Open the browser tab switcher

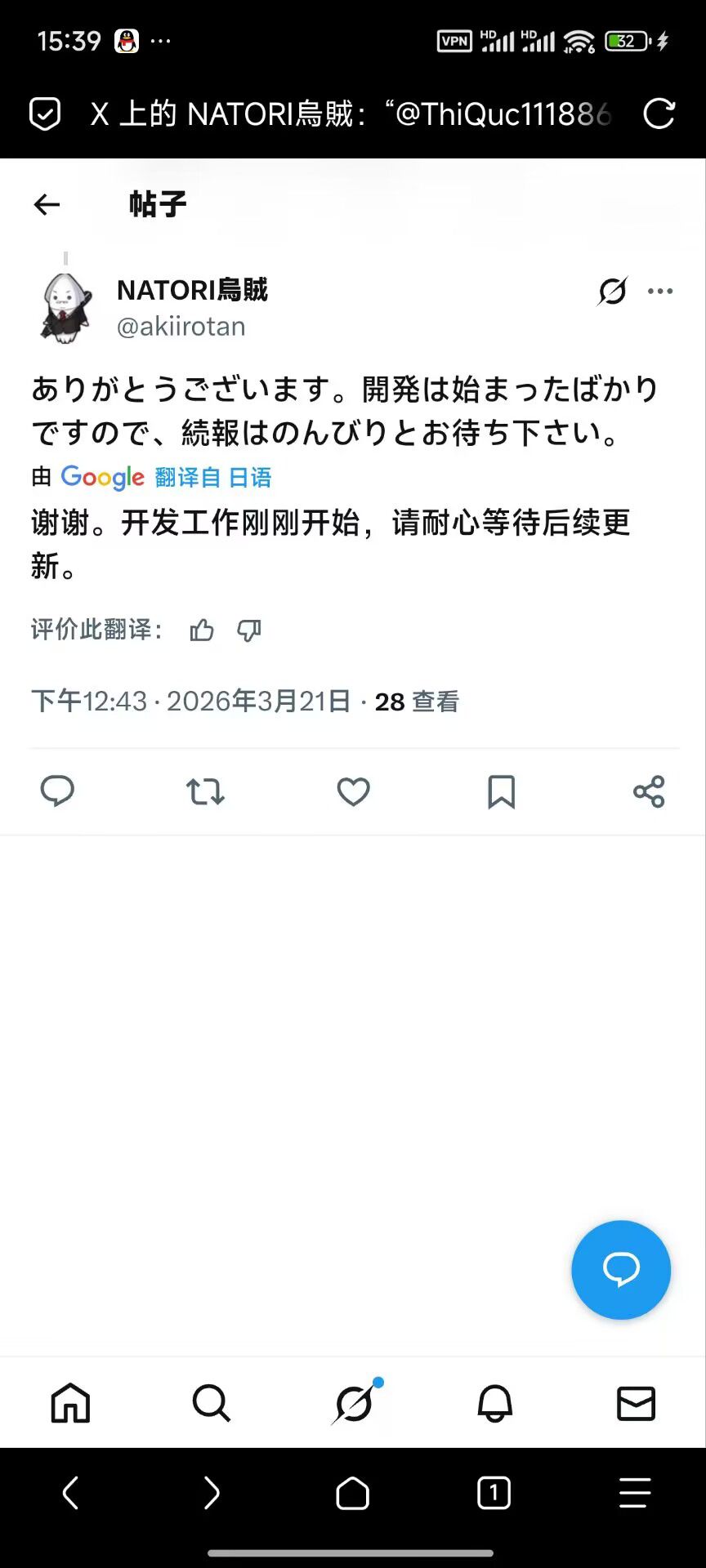[x=494, y=1493]
